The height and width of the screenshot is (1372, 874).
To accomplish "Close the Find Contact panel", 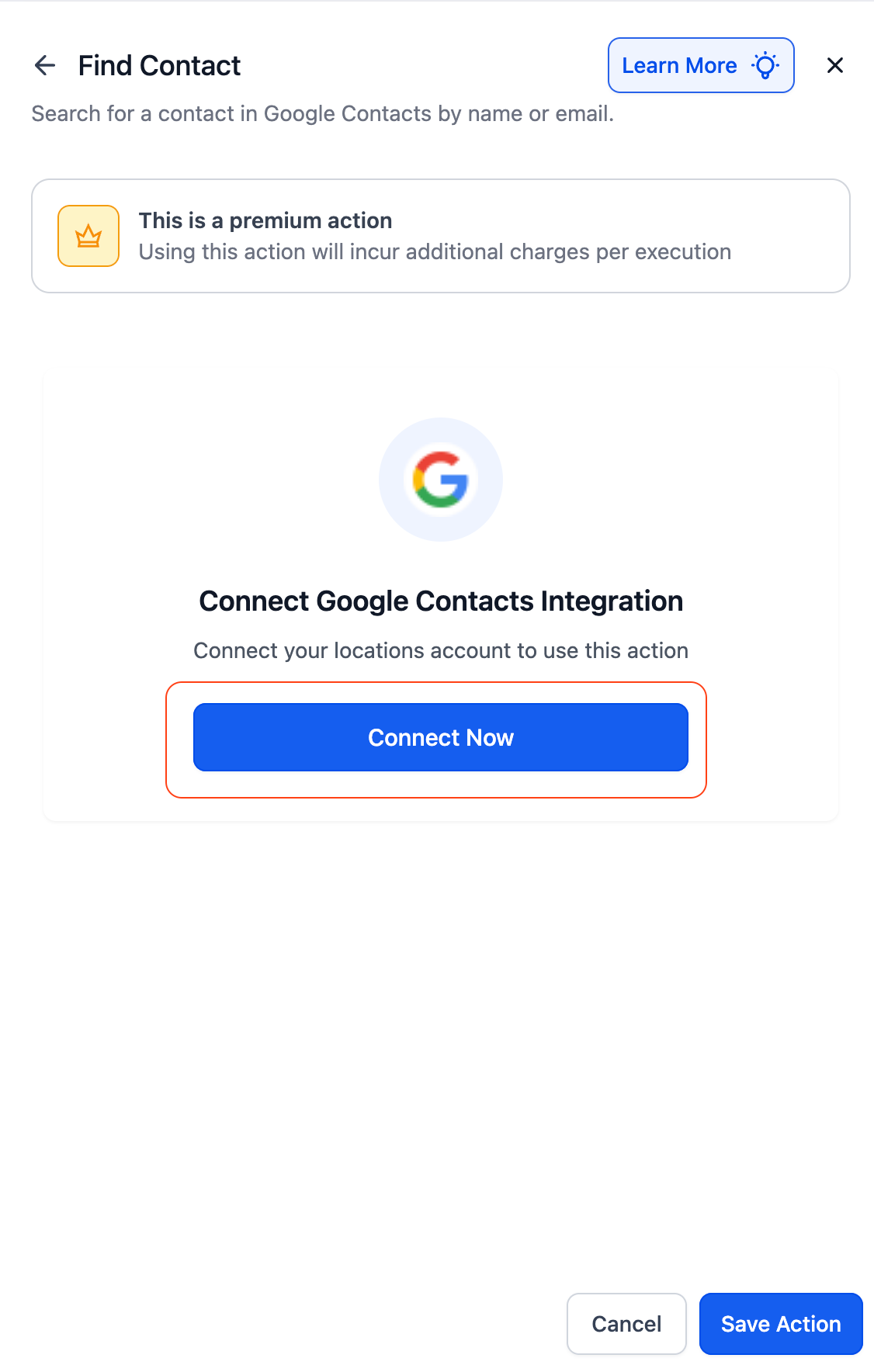I will pyautogui.click(x=834, y=65).
